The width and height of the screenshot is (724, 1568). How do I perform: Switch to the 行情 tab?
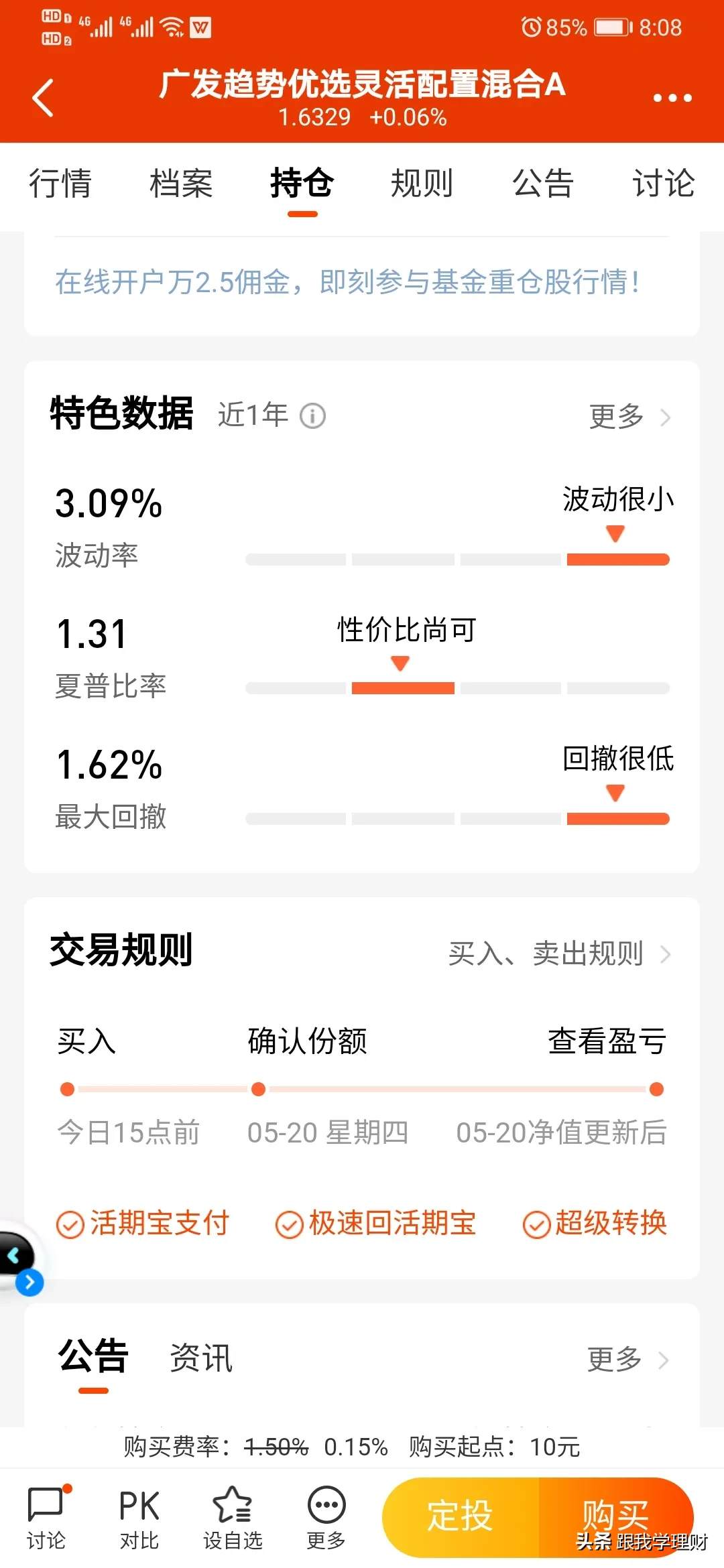click(x=60, y=184)
